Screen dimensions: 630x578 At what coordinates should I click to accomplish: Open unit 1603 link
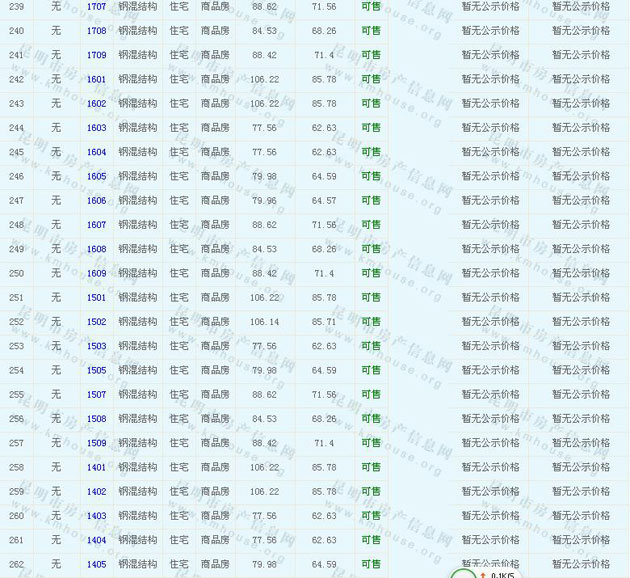(96, 128)
